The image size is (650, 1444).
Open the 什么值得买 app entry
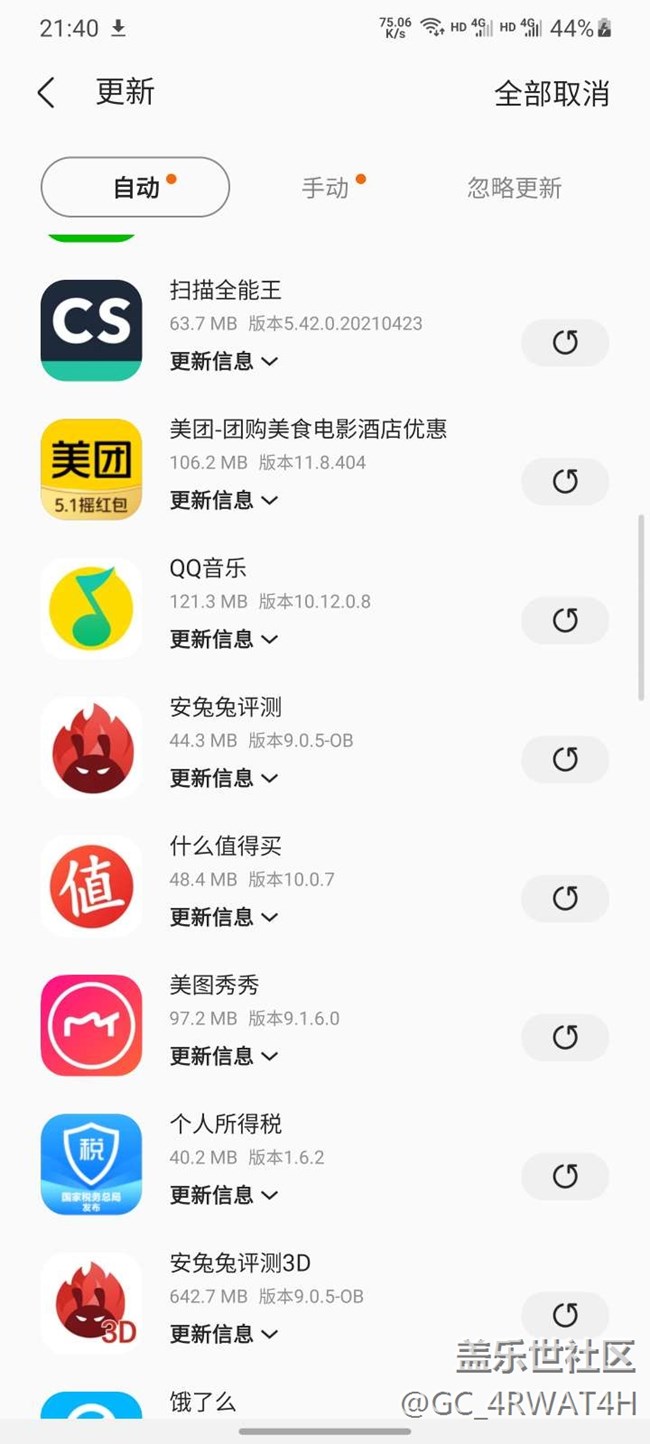226,846
